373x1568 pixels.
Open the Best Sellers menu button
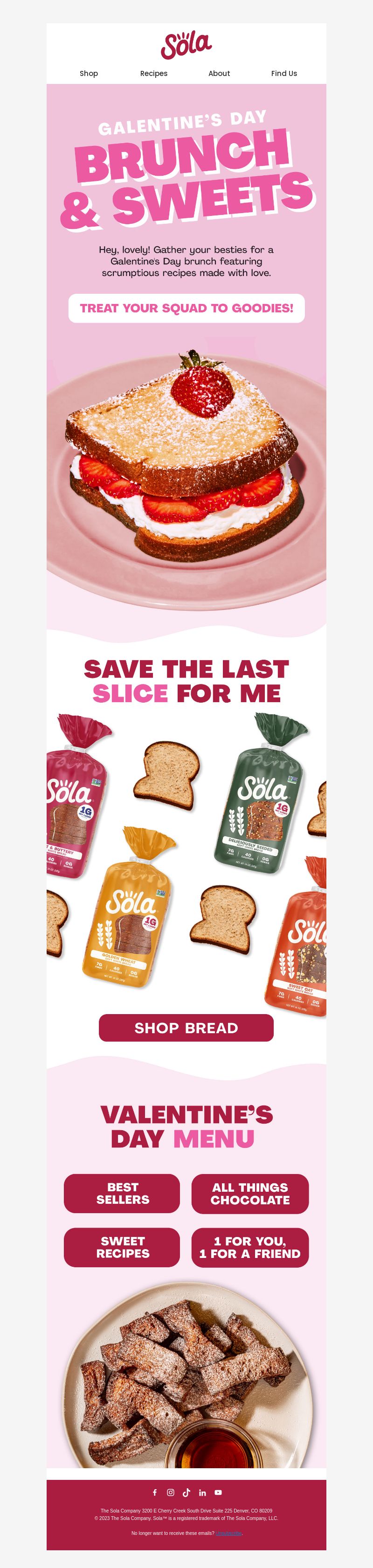[122, 1193]
